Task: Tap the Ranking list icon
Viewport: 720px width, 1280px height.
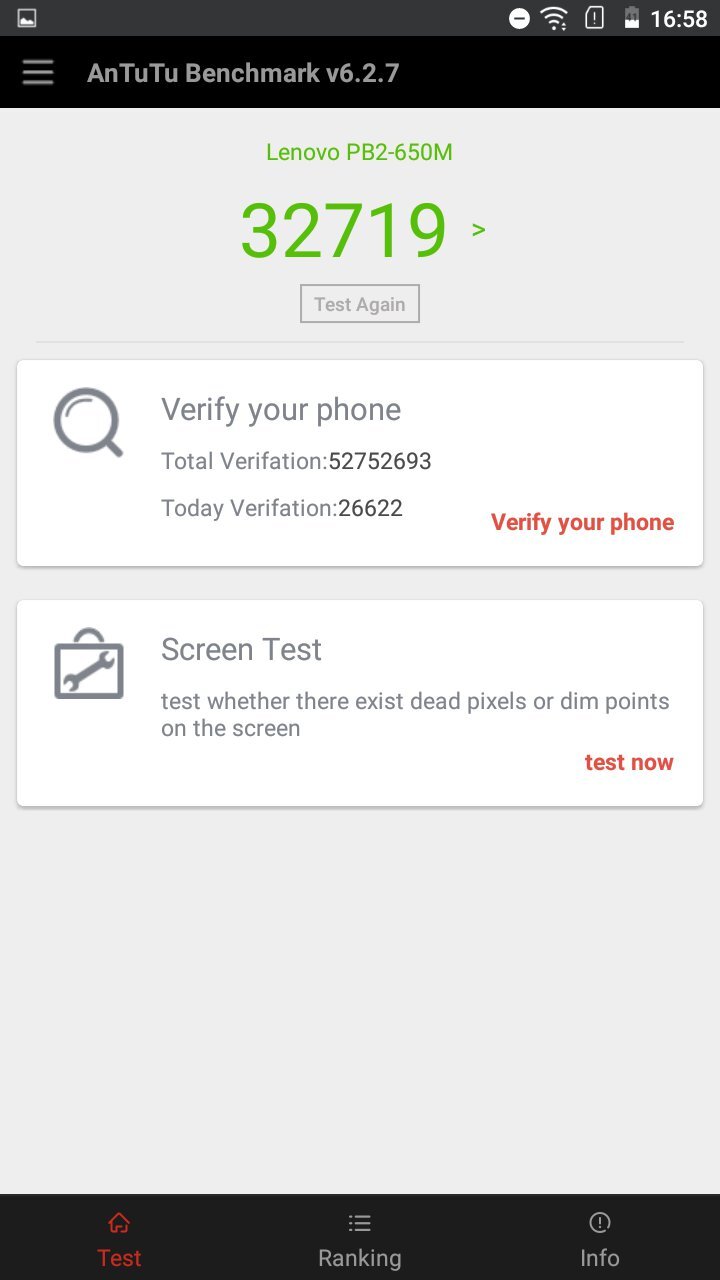Action: 359,1222
